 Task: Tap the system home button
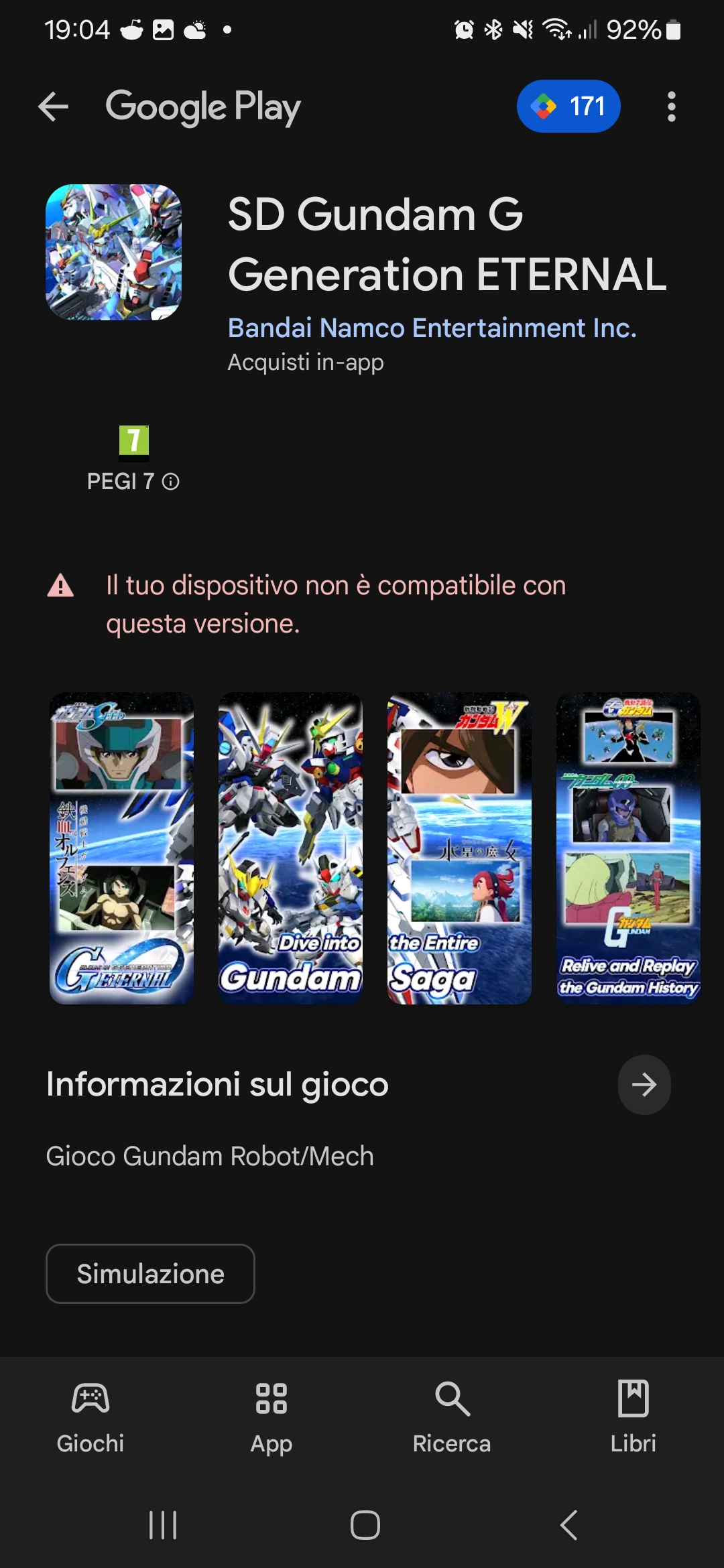click(x=365, y=1525)
